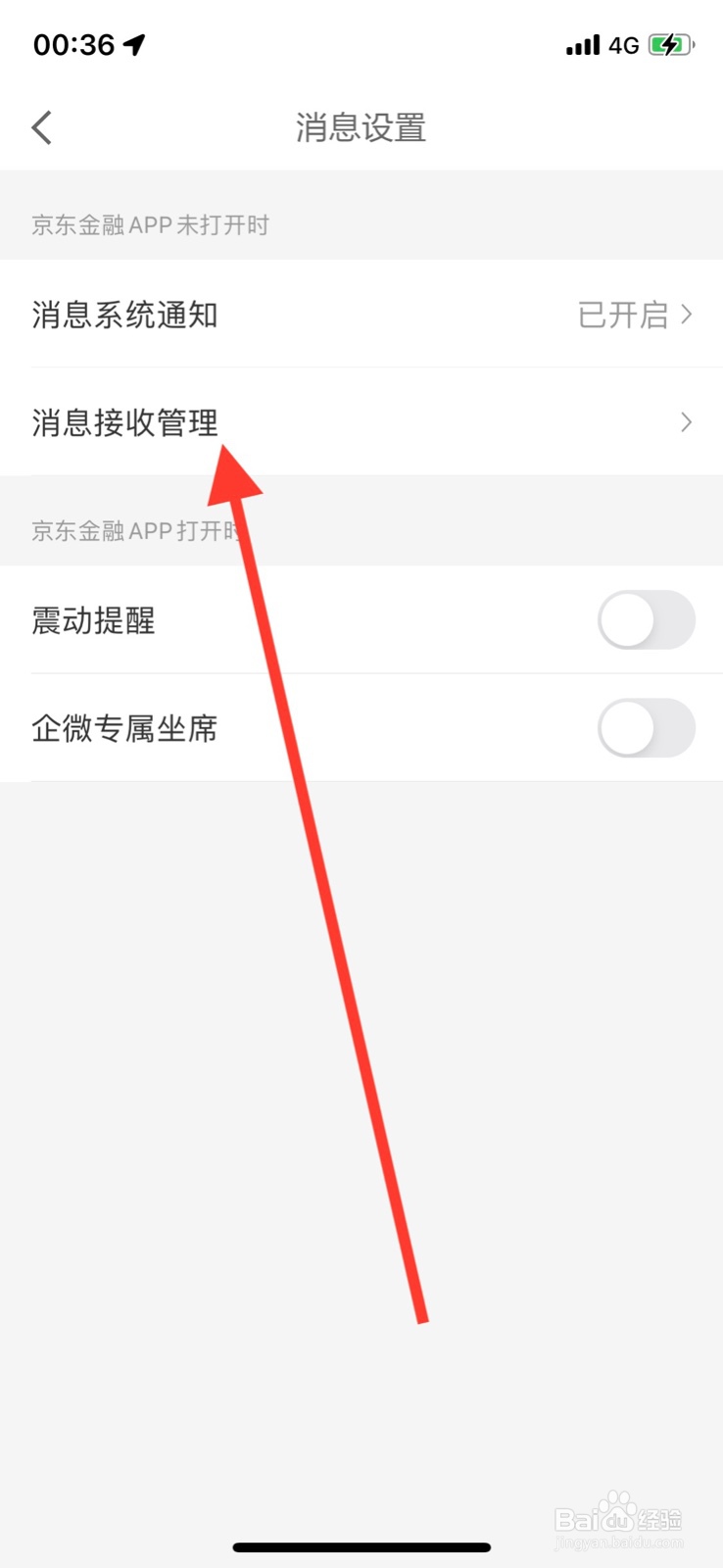Tap the 京东金融 APP 未打开时 section header

click(149, 225)
